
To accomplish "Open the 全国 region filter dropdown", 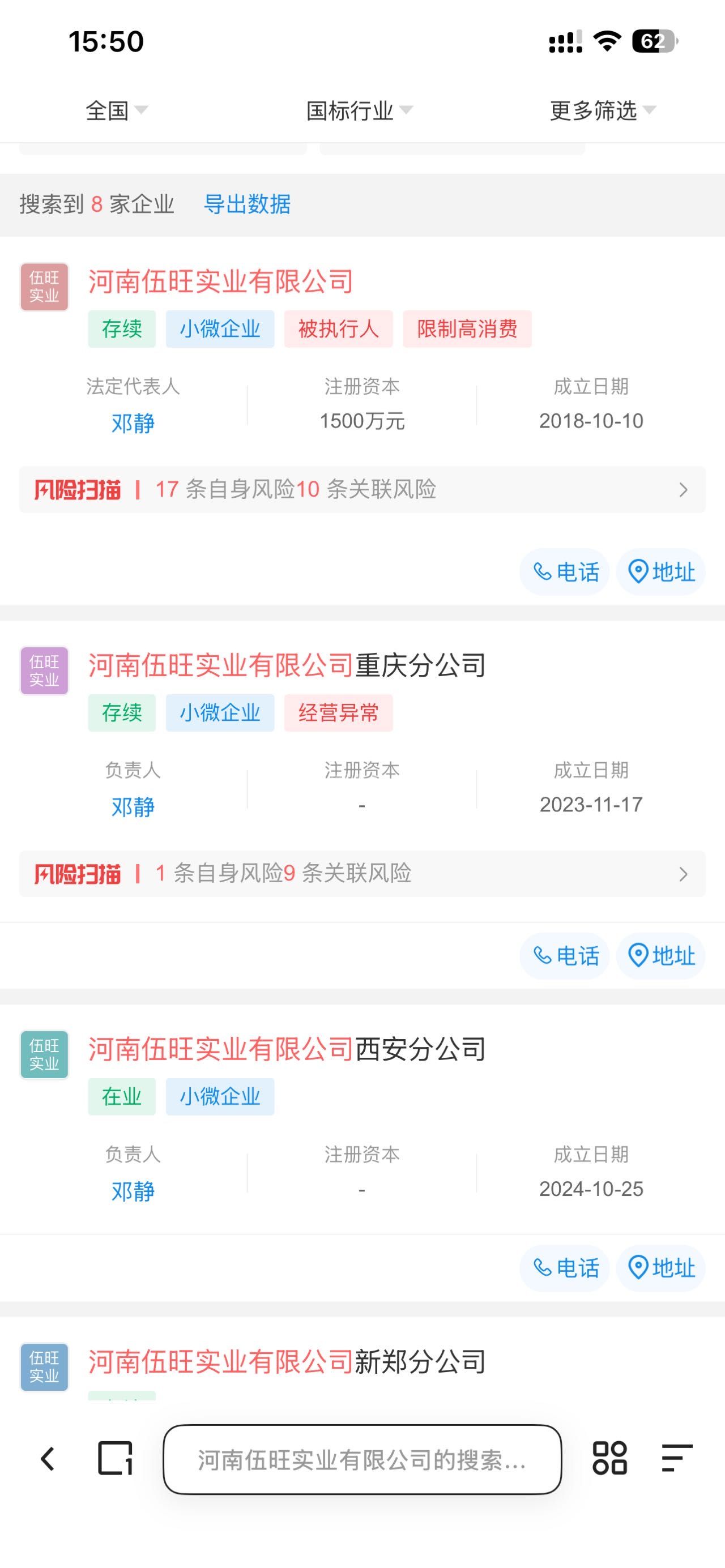I will pos(116,110).
